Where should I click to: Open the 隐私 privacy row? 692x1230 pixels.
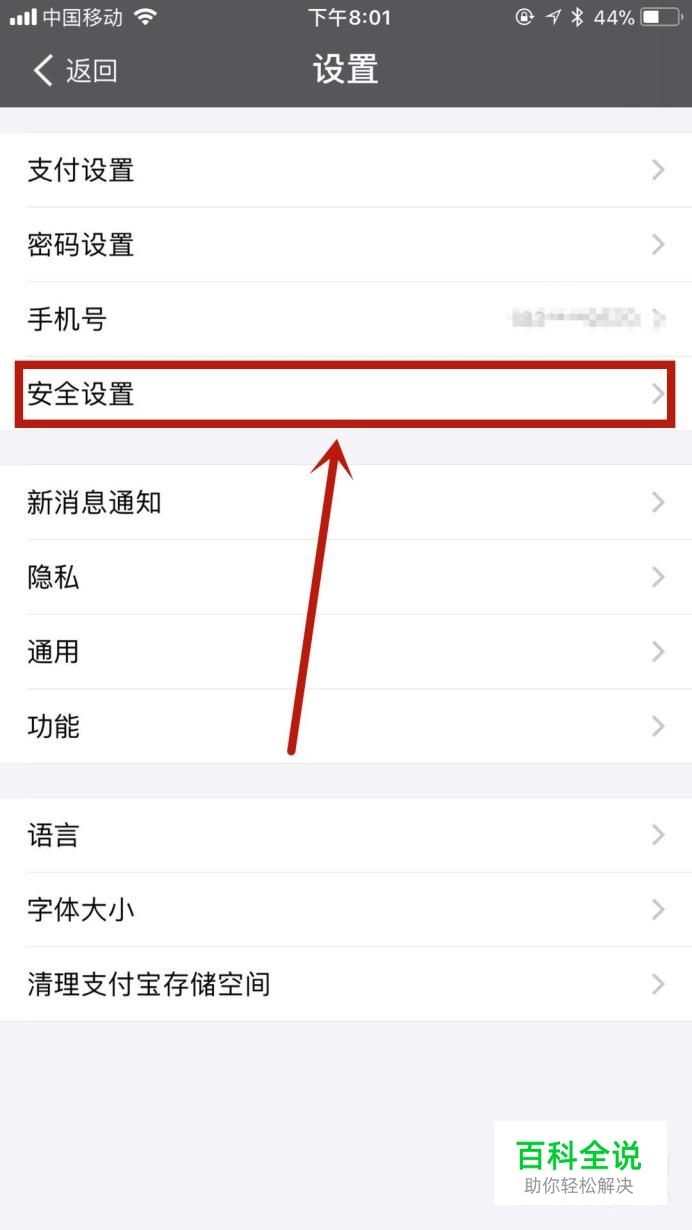pyautogui.click(x=346, y=577)
